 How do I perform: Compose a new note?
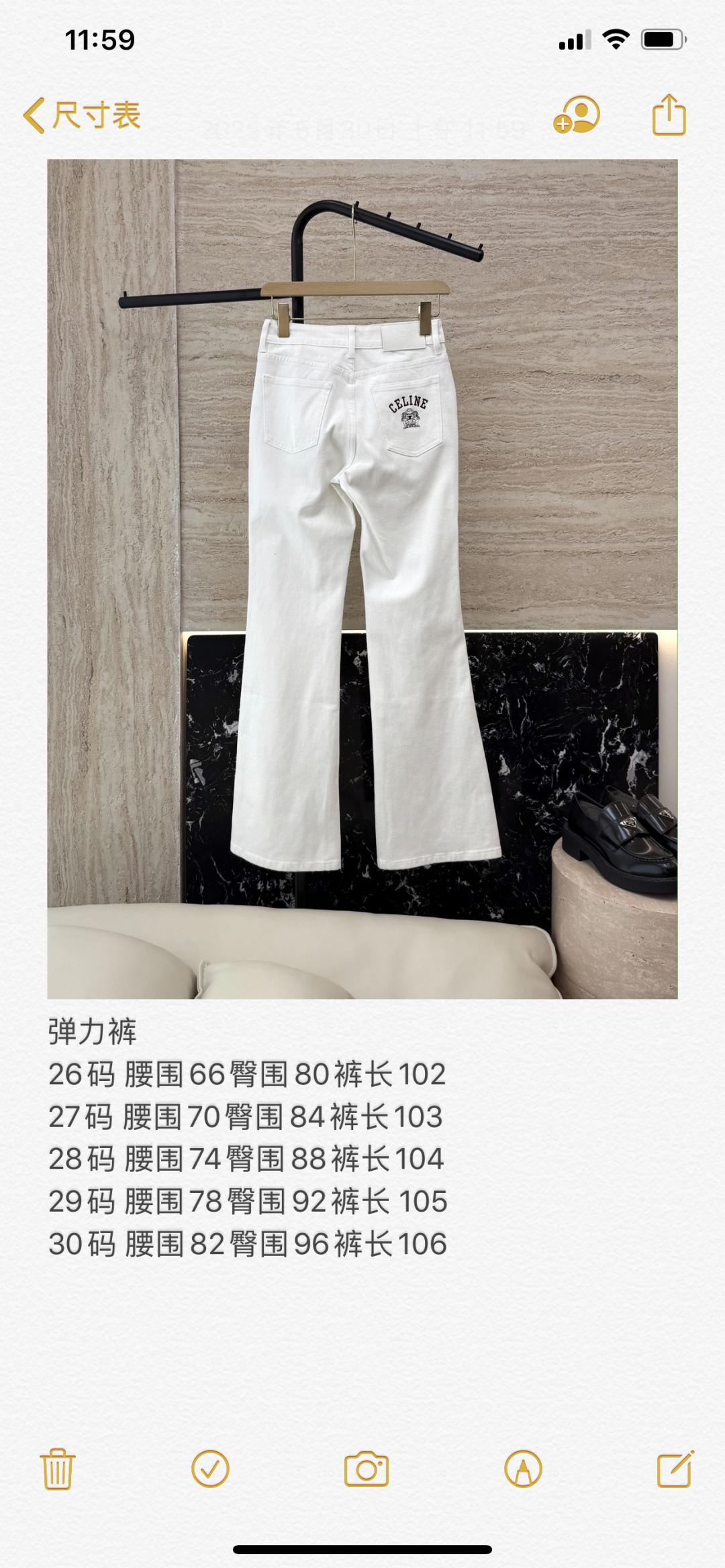pos(675,1469)
